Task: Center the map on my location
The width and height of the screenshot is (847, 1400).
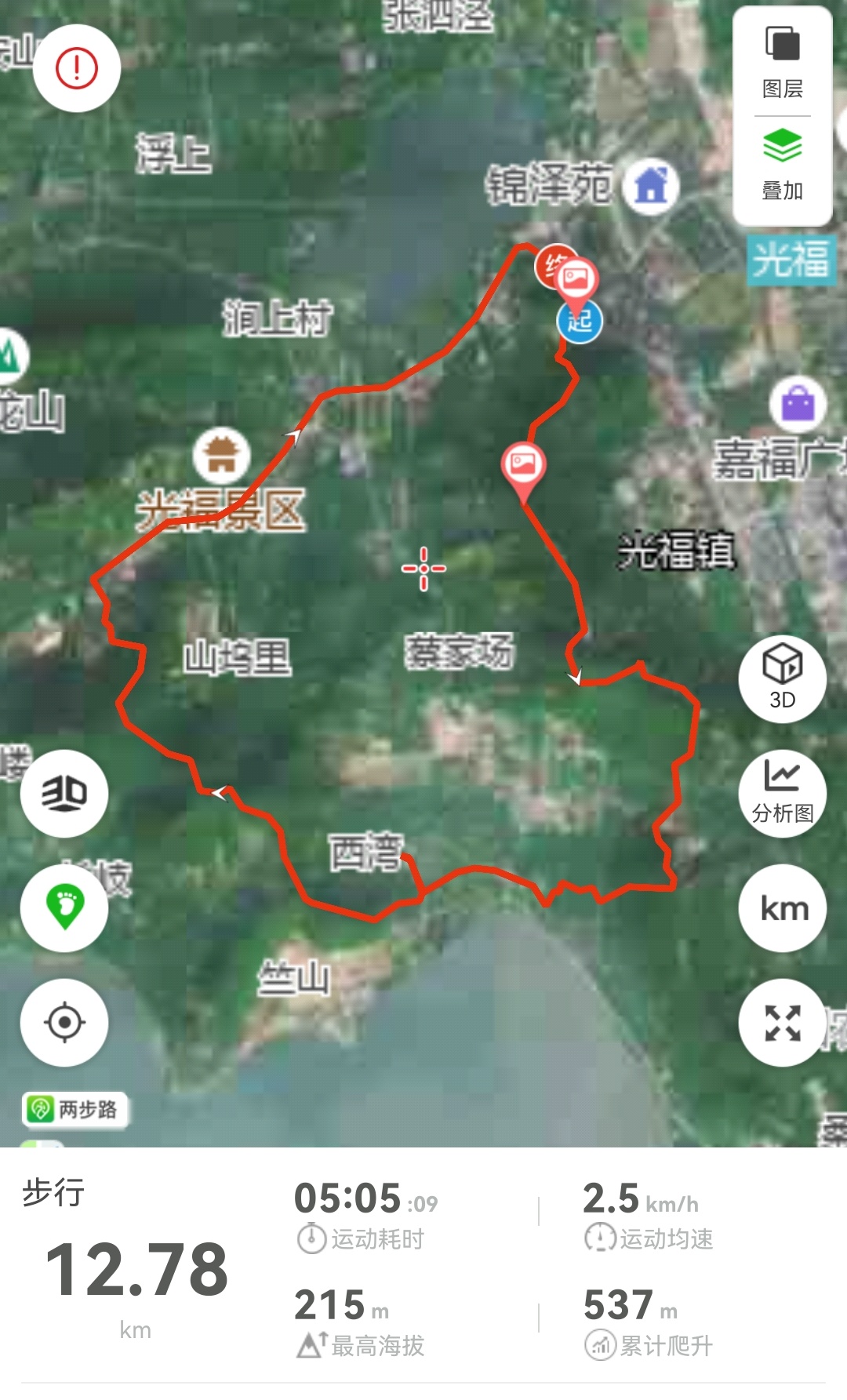Action: [x=64, y=1023]
